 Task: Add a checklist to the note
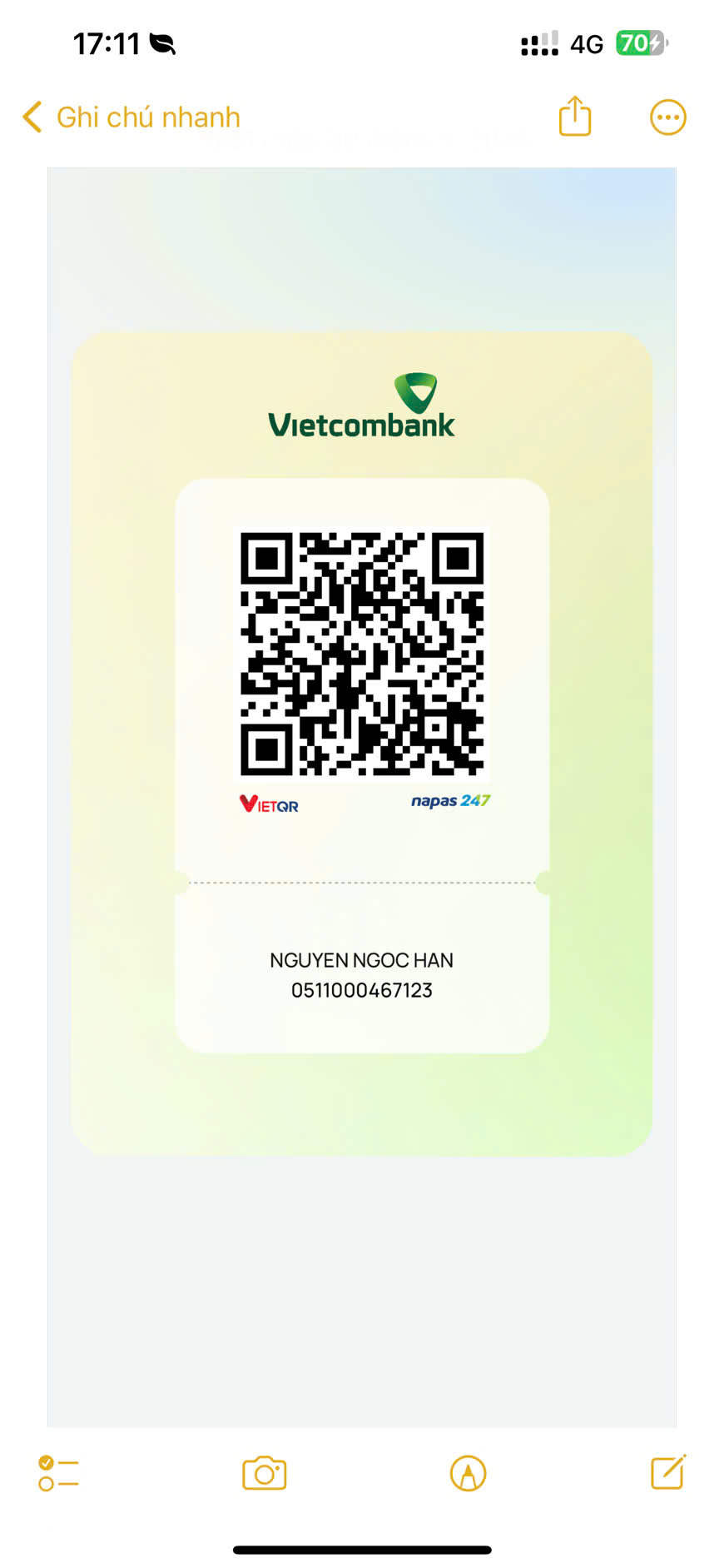click(58, 1473)
